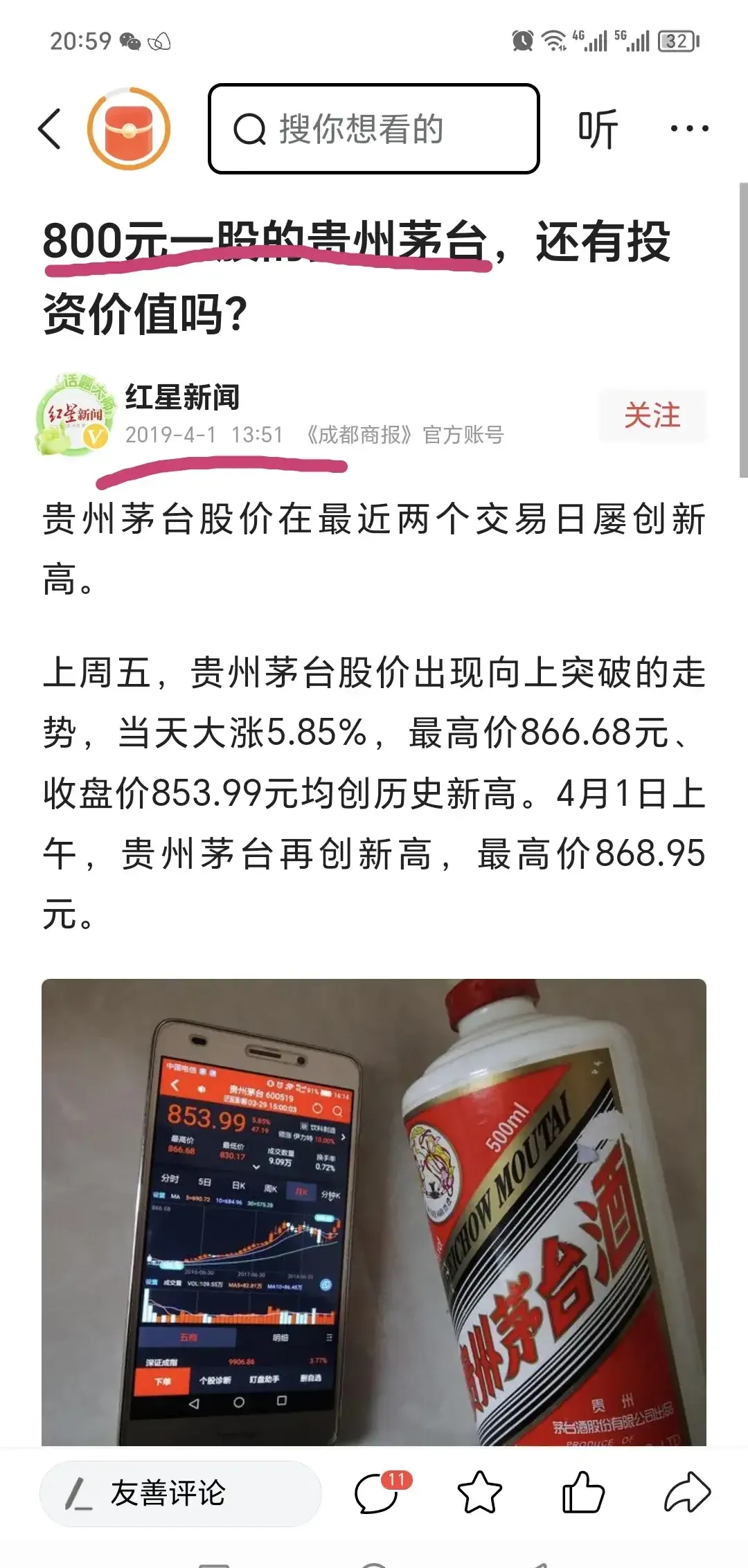
Task: Write a comment in 友善评论 field
Action: pyautogui.click(x=180, y=1493)
